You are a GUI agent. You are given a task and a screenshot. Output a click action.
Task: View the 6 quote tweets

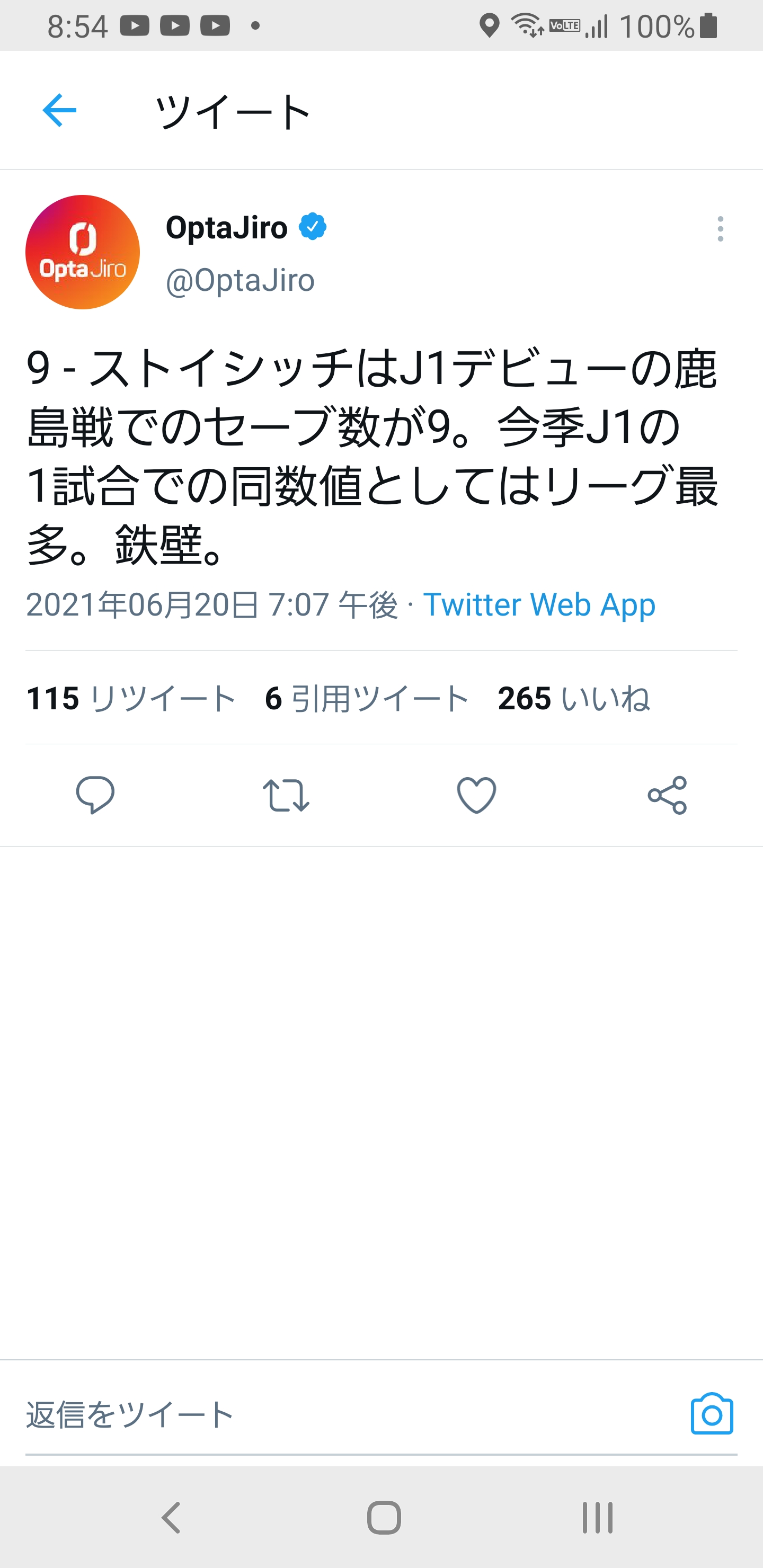(367, 698)
